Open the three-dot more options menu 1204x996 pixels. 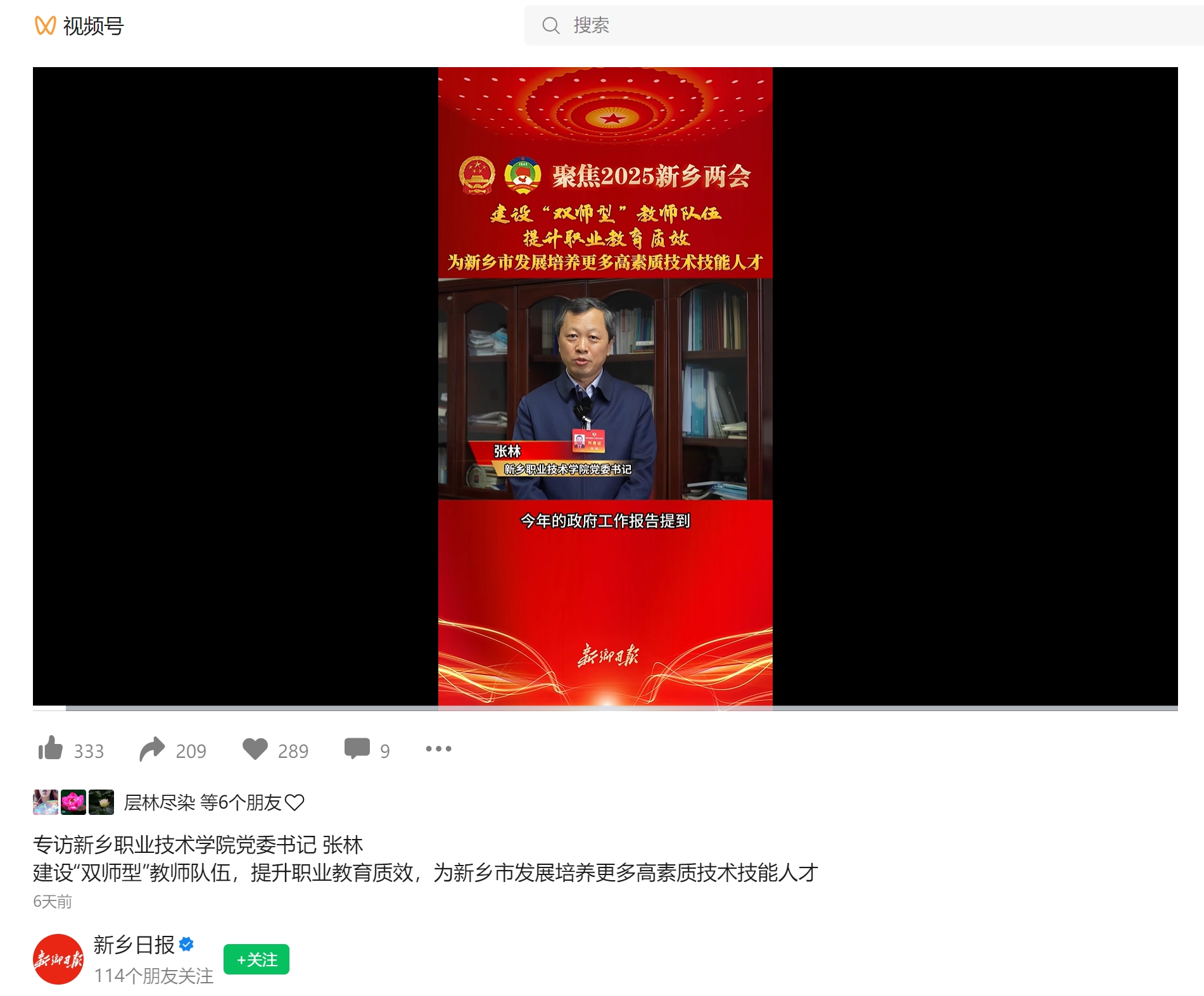[x=438, y=748]
